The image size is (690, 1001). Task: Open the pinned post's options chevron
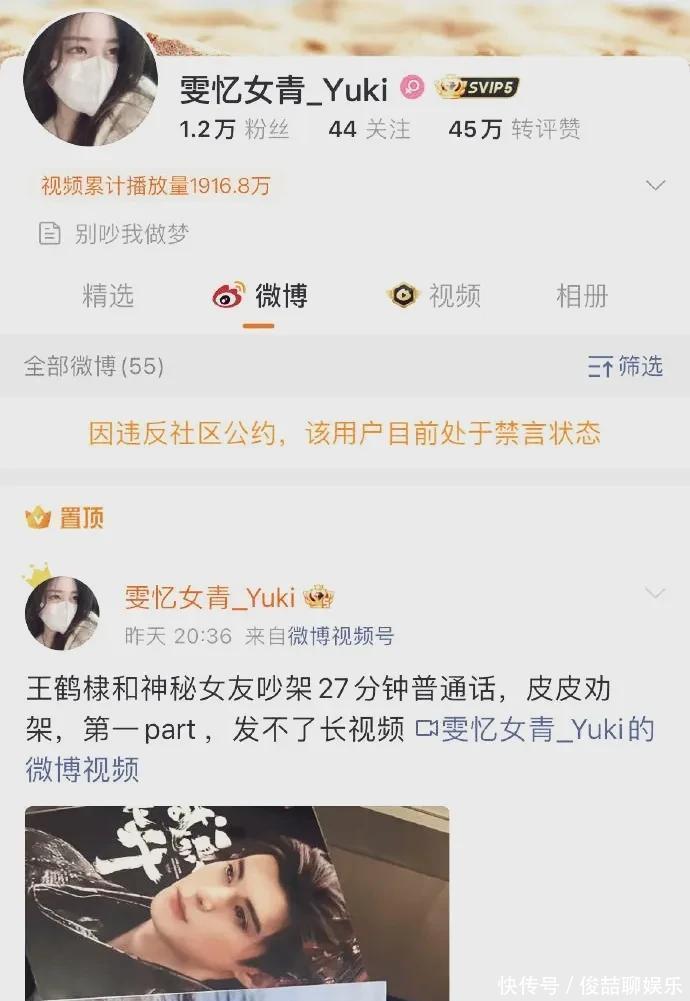point(655,594)
